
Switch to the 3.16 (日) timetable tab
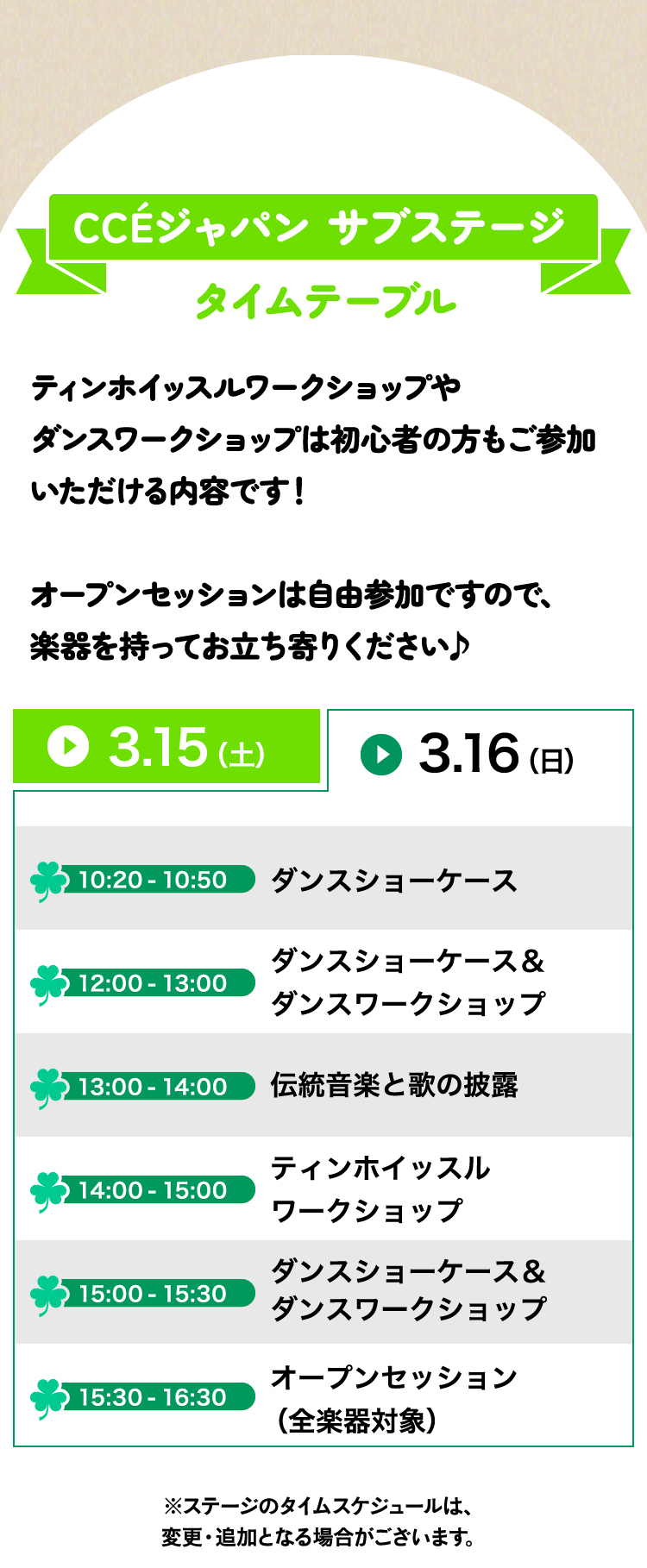480,754
